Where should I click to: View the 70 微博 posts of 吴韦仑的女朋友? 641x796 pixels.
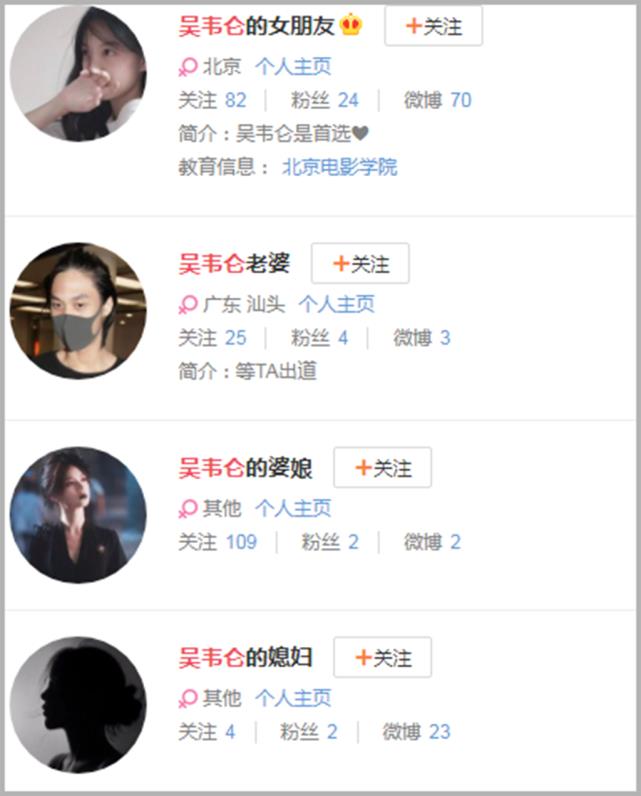pos(460,100)
